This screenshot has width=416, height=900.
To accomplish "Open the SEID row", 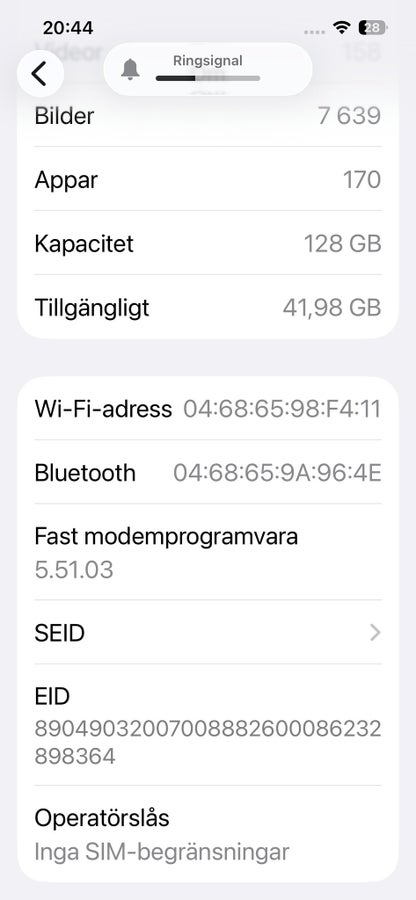I will tap(208, 633).
